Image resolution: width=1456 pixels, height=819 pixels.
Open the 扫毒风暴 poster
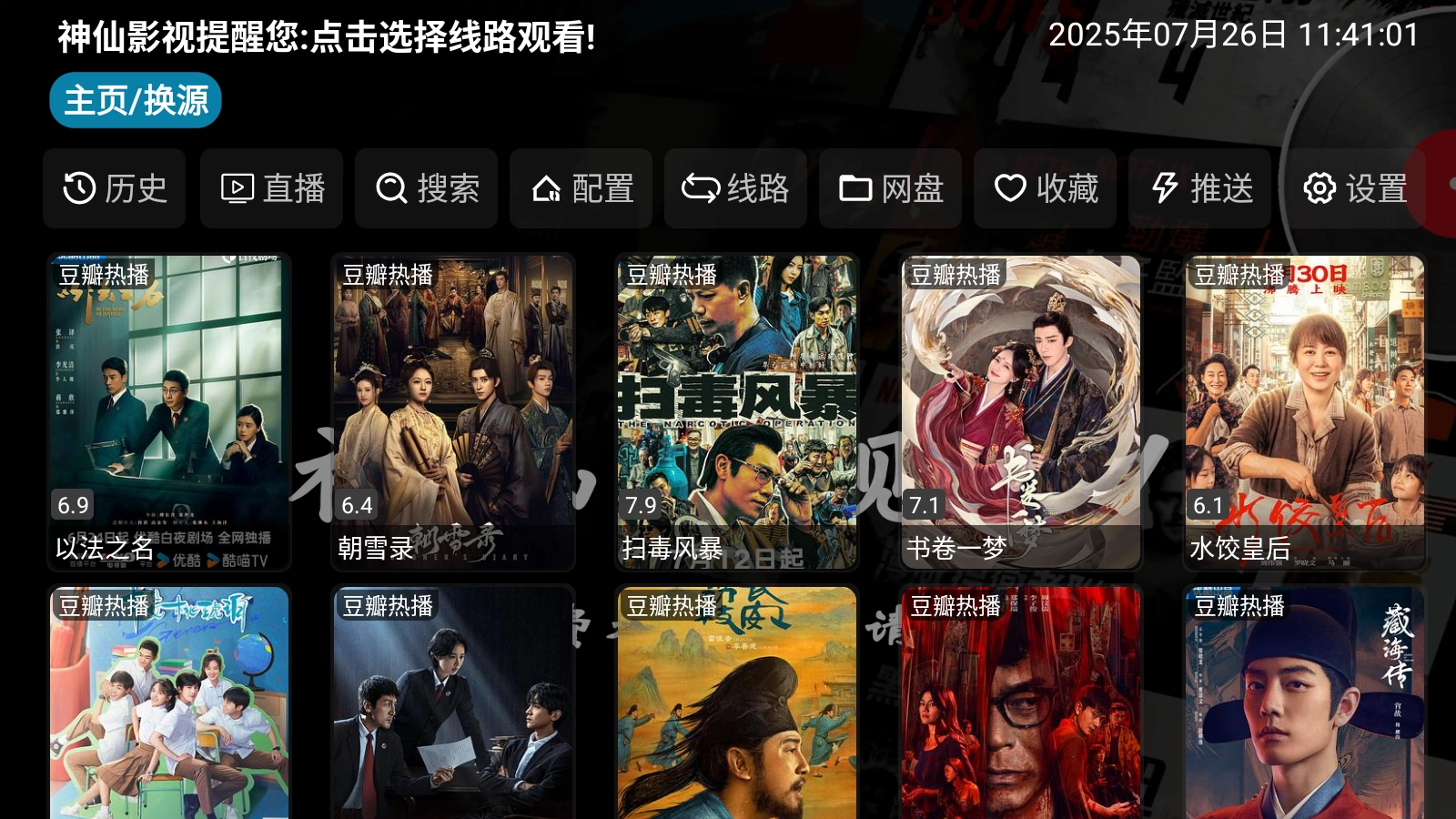(x=737, y=411)
